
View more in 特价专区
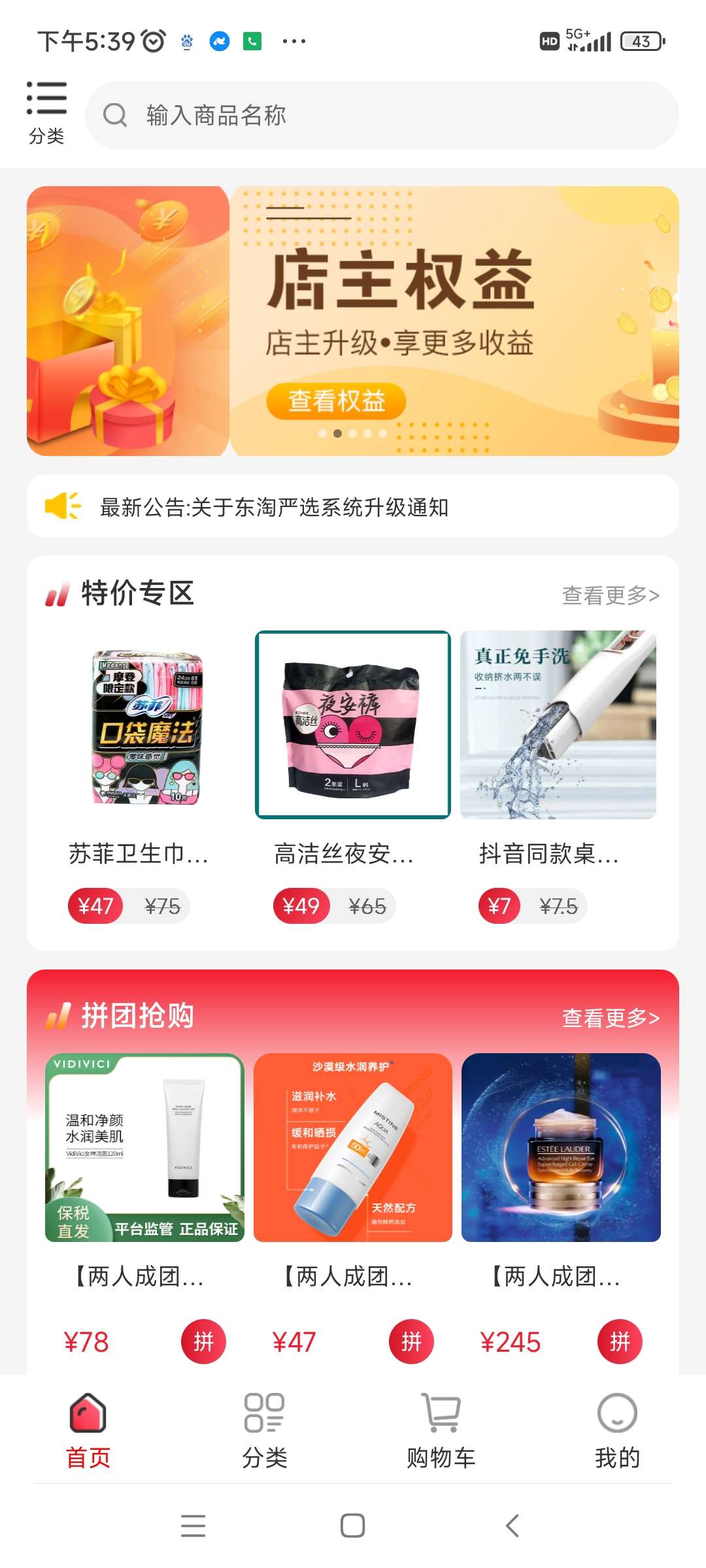click(x=611, y=595)
